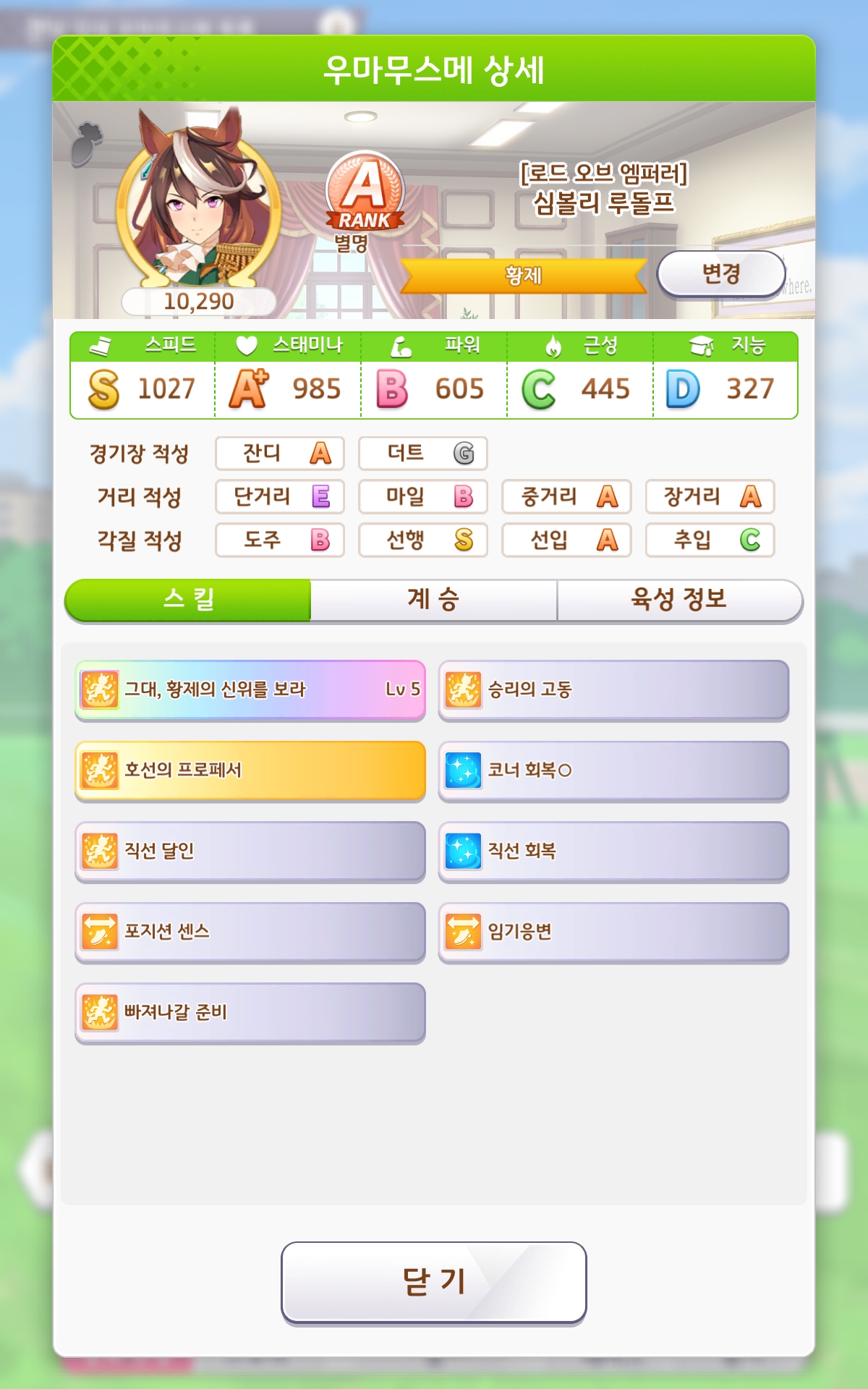
Task: View the 포지션 센스 skill
Action: [250, 931]
